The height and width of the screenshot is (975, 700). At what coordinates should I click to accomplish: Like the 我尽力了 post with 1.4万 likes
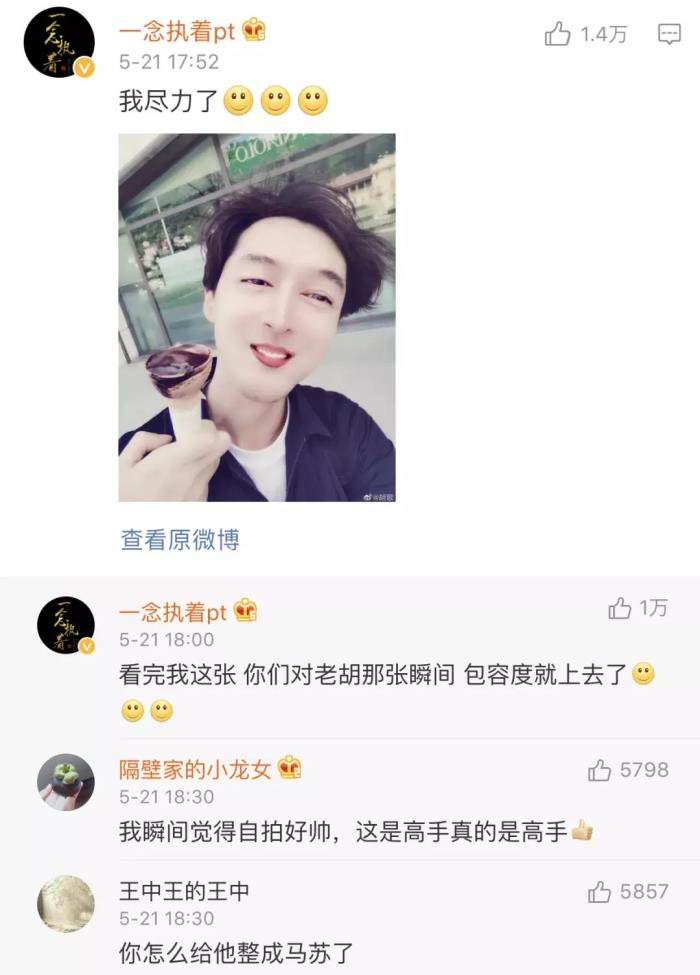coord(558,35)
